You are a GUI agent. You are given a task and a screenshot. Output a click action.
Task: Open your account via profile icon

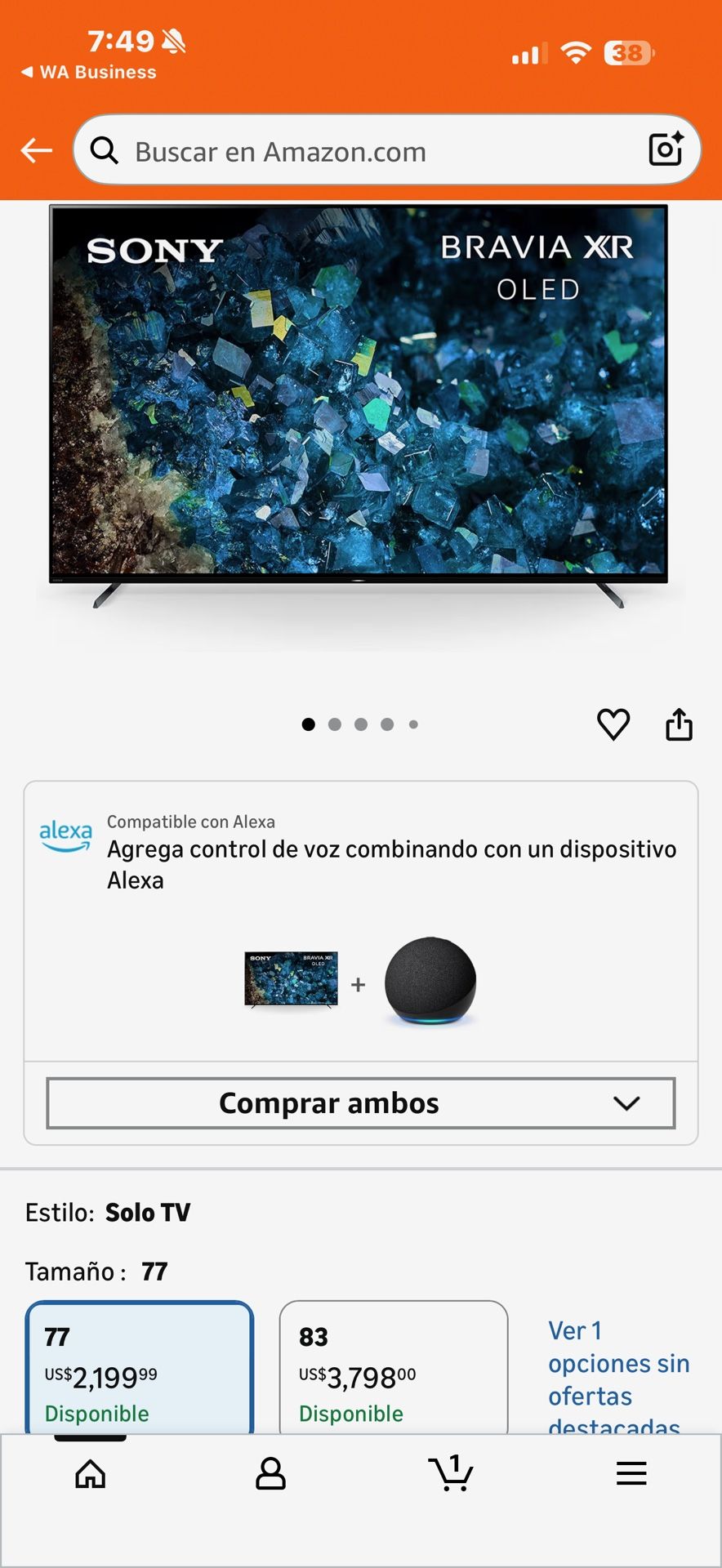[270, 1474]
